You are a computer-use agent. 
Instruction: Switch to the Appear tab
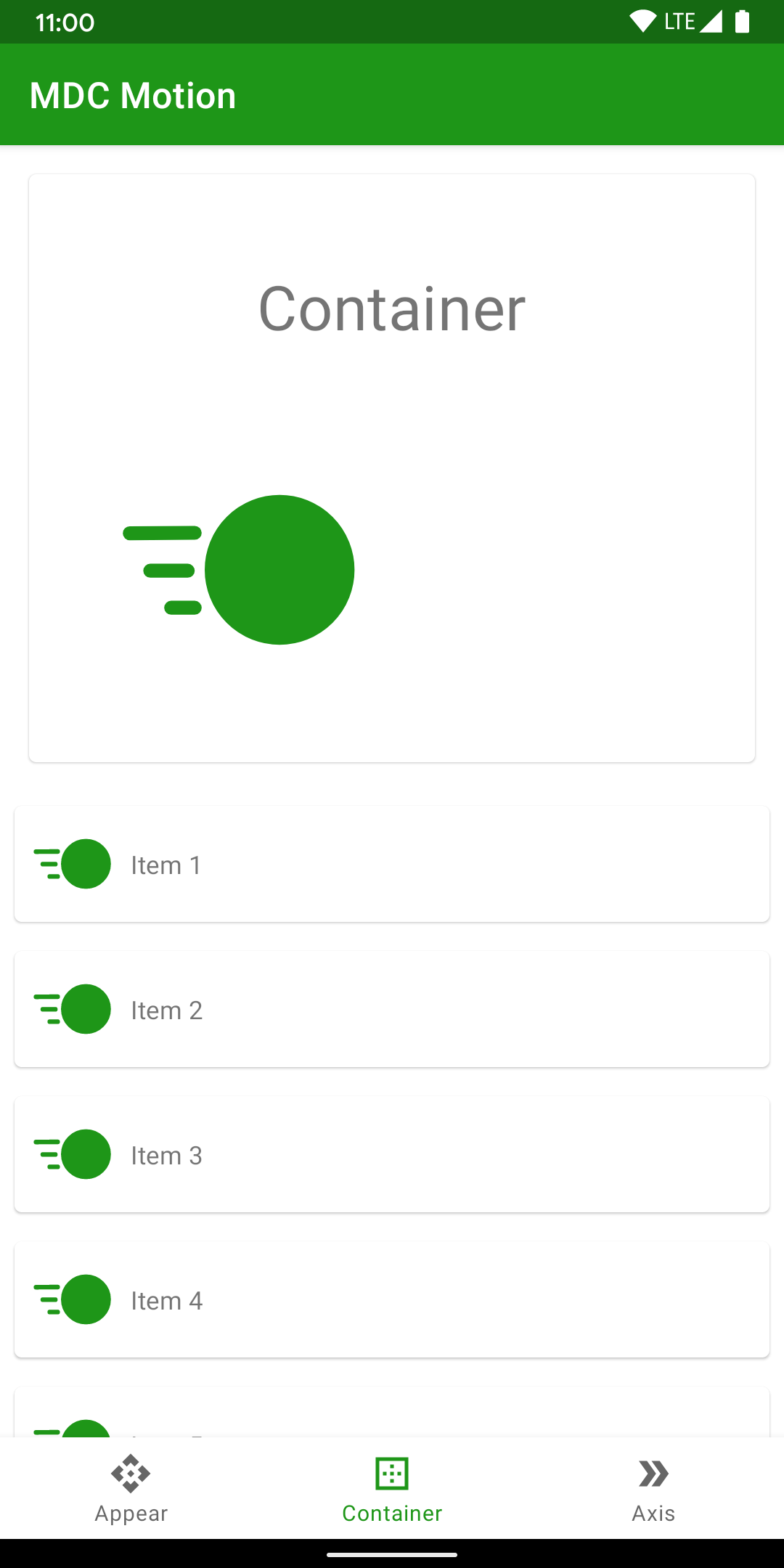[x=131, y=1488]
